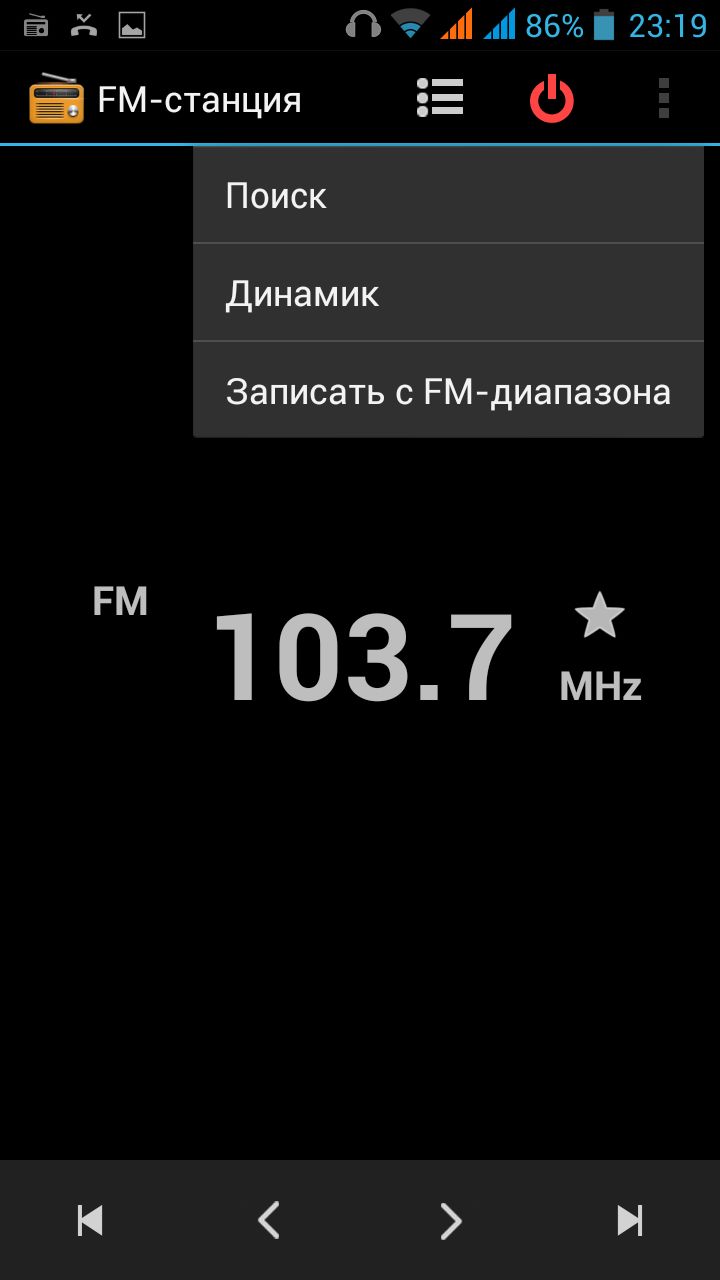Choose the Динамик speaker option

pos(448,294)
